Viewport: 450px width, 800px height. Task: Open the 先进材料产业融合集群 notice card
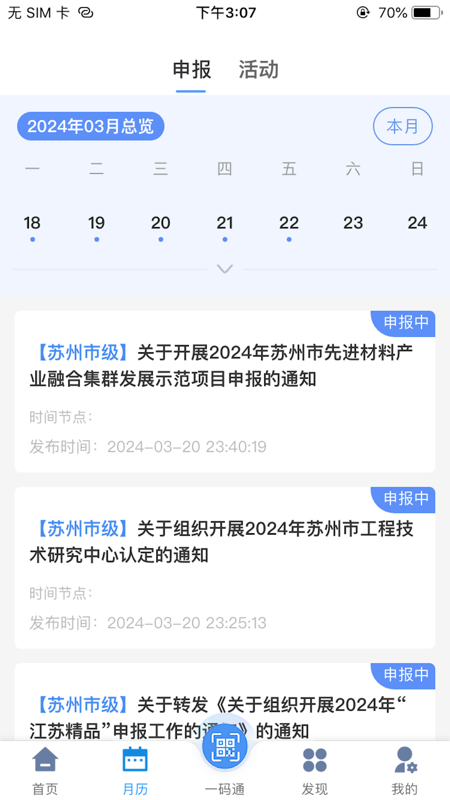click(225, 391)
